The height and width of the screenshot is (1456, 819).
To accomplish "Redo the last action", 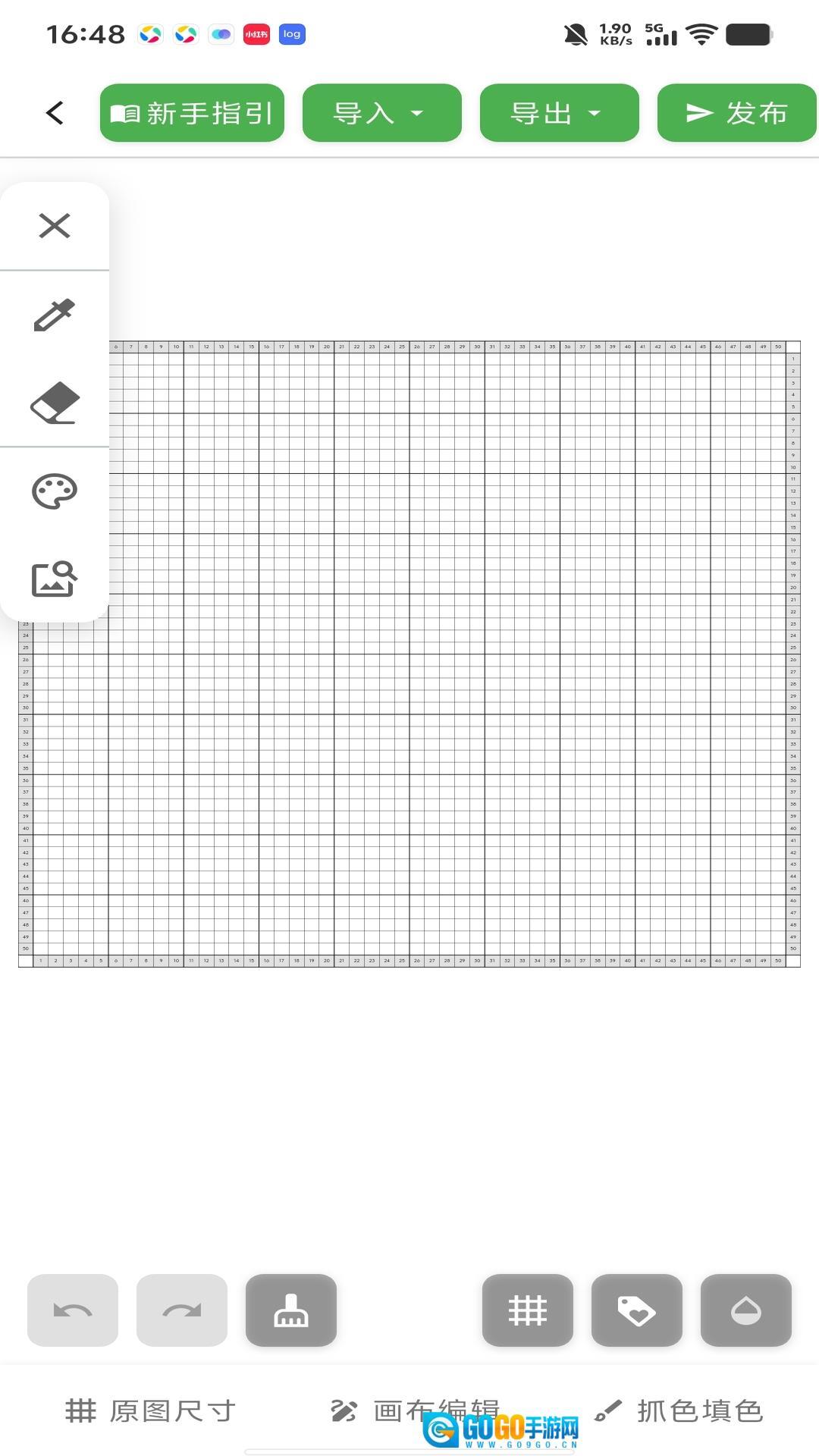I will tap(182, 1310).
